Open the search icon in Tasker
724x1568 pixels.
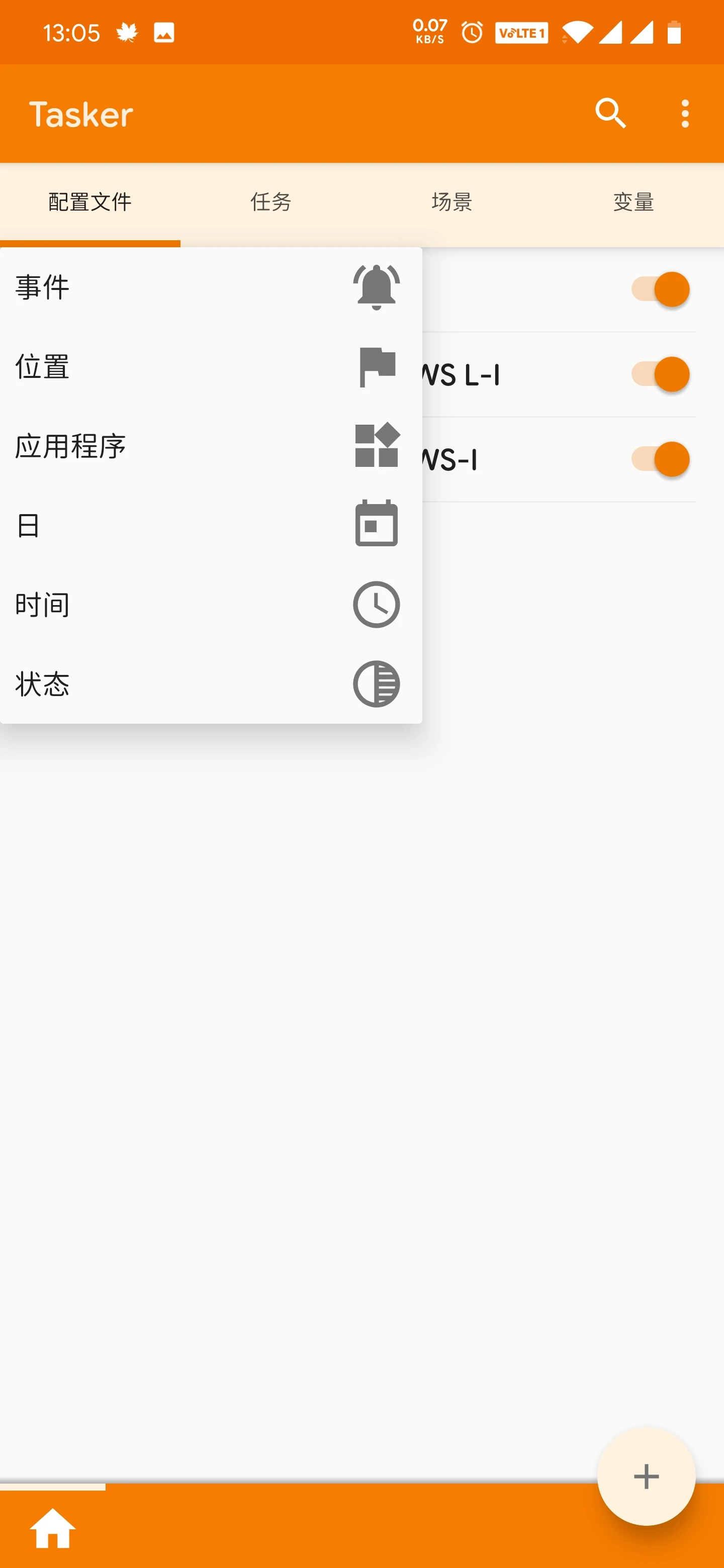click(x=610, y=113)
